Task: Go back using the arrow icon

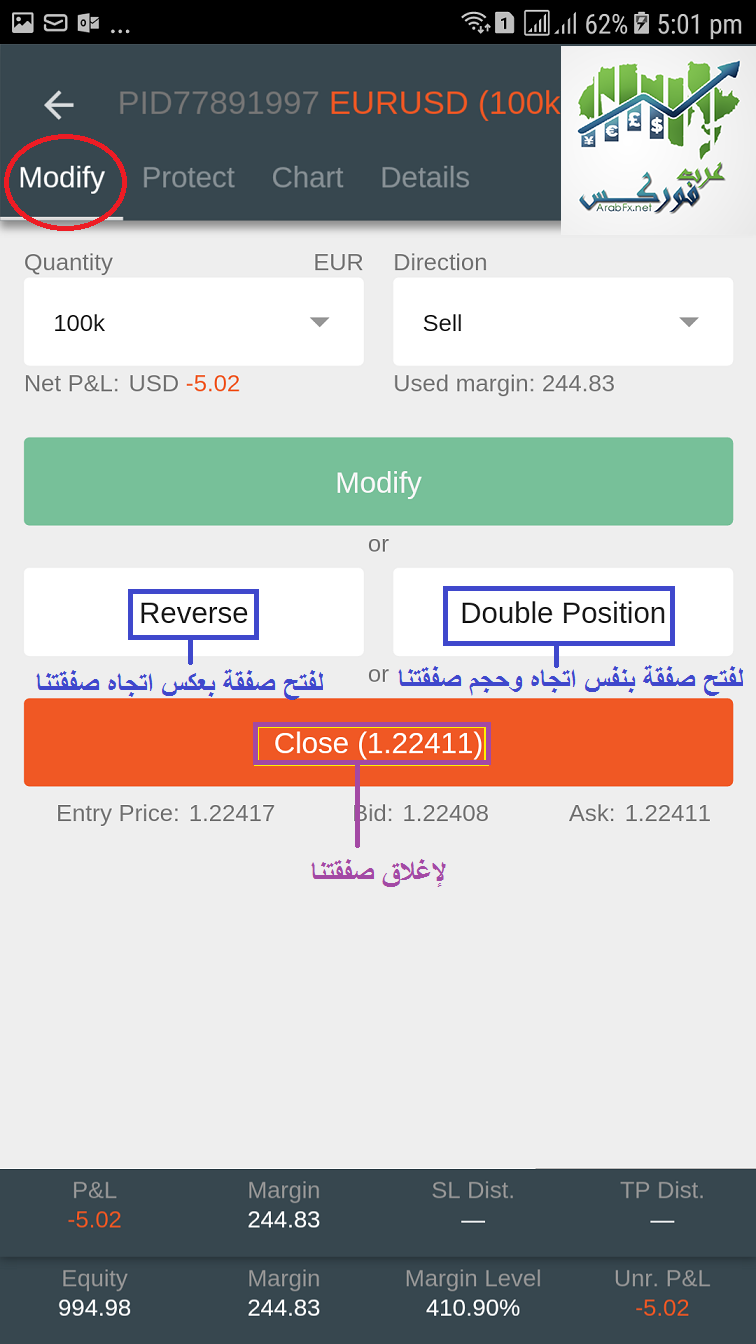Action: [x=59, y=104]
